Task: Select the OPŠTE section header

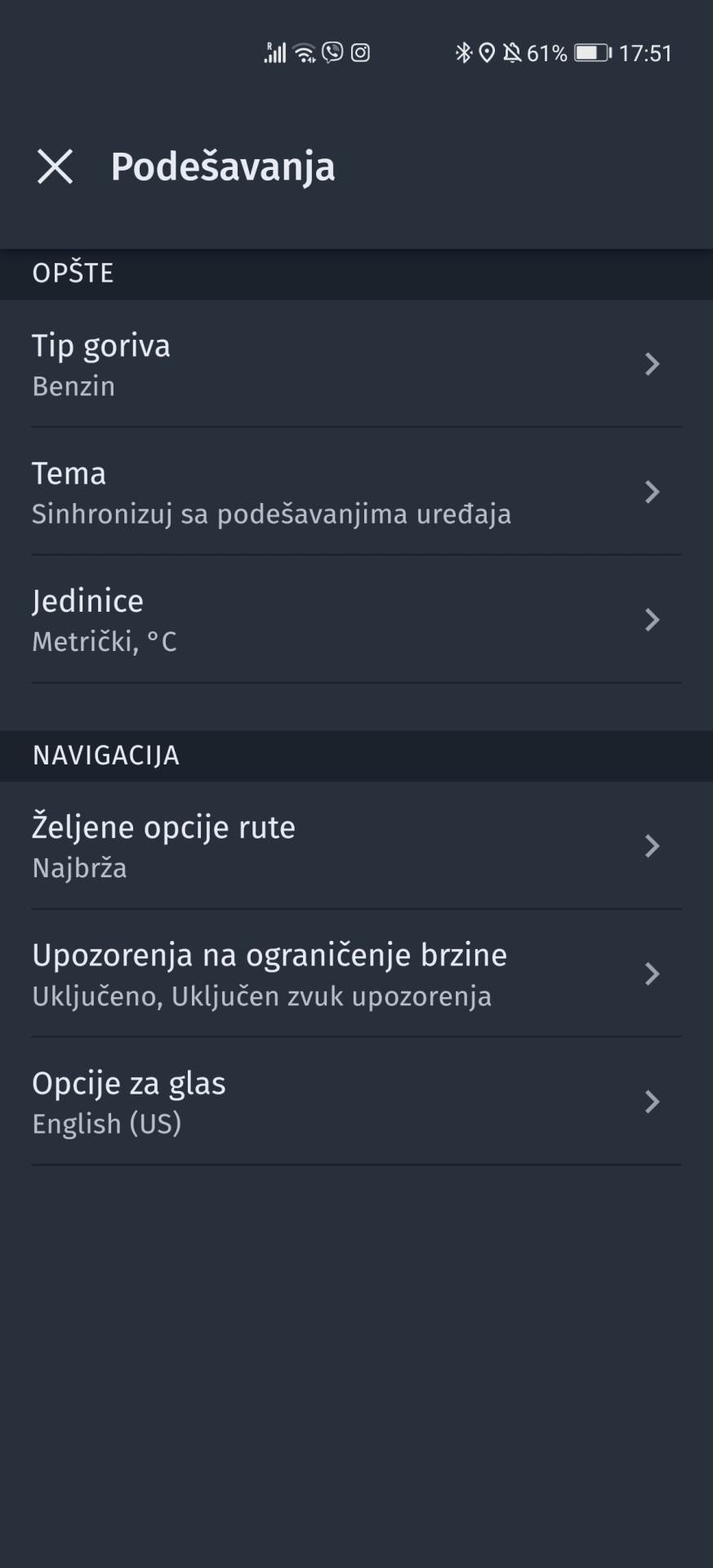Action: coord(73,273)
